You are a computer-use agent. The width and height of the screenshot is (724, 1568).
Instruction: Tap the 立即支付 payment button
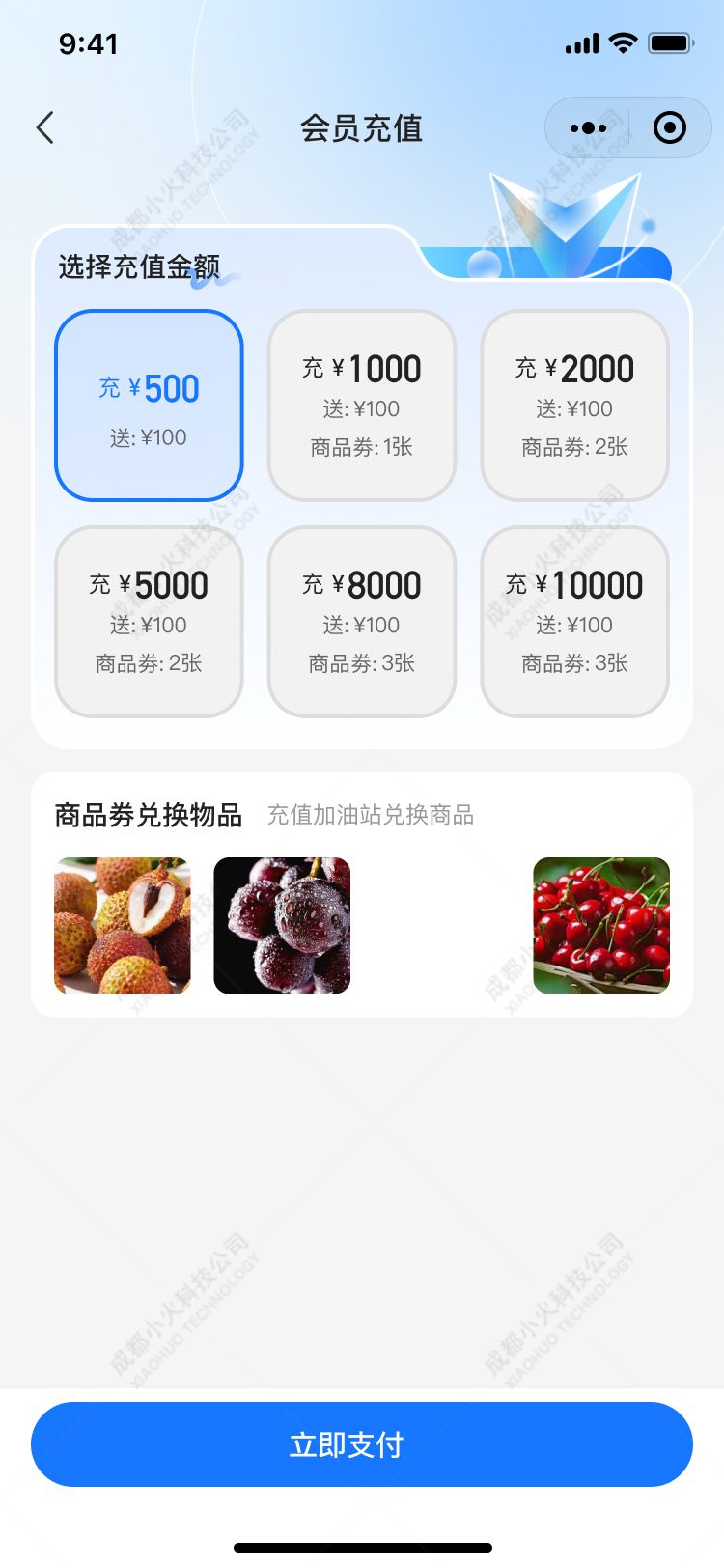(361, 1444)
